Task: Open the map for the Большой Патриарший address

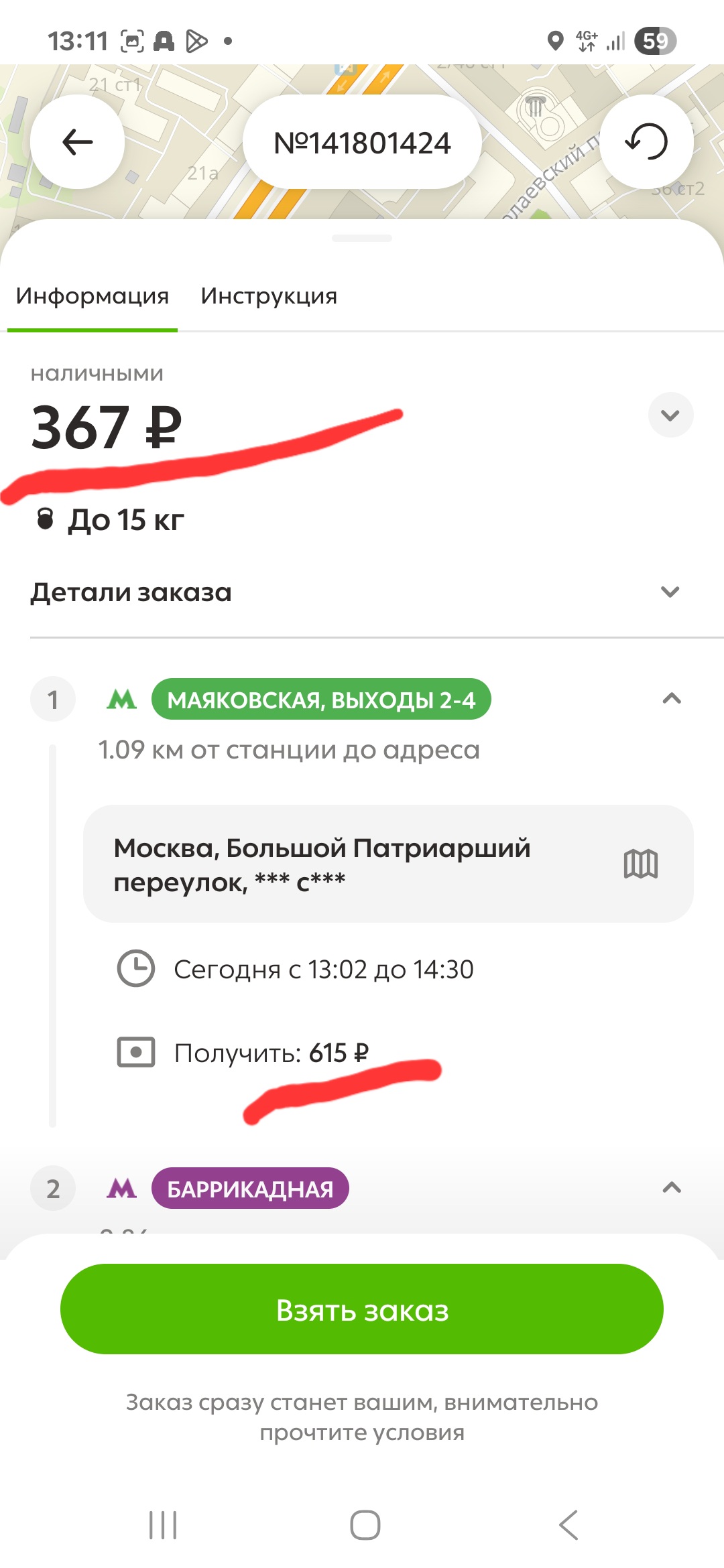Action: [640, 864]
